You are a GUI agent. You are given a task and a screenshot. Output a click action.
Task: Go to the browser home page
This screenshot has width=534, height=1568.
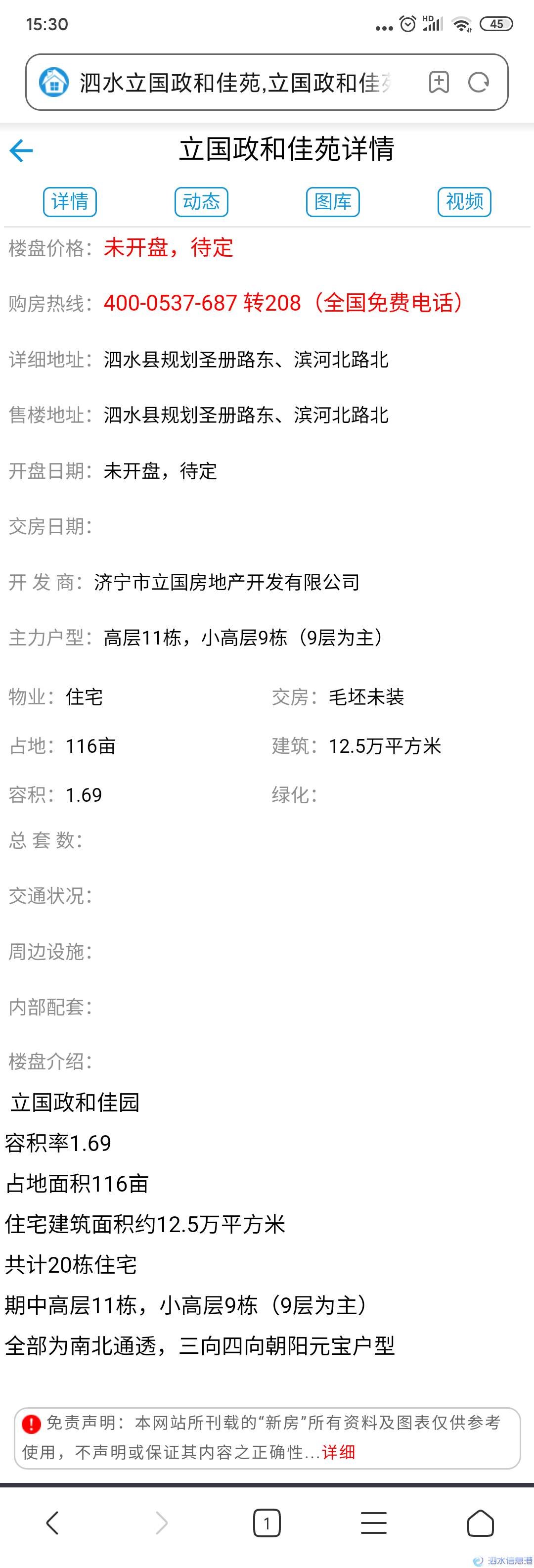(480, 1523)
